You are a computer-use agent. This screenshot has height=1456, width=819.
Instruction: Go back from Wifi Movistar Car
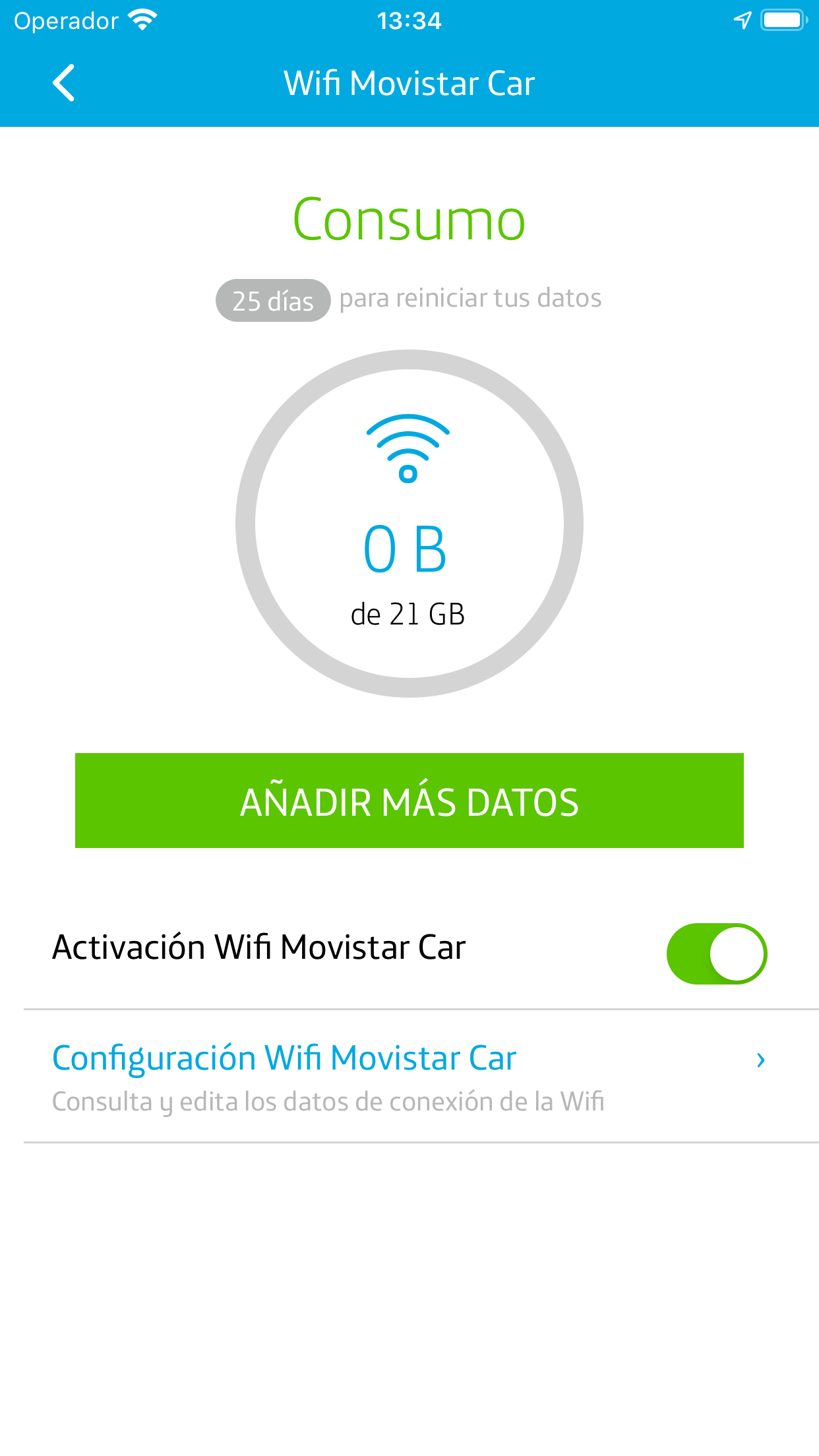[64, 83]
